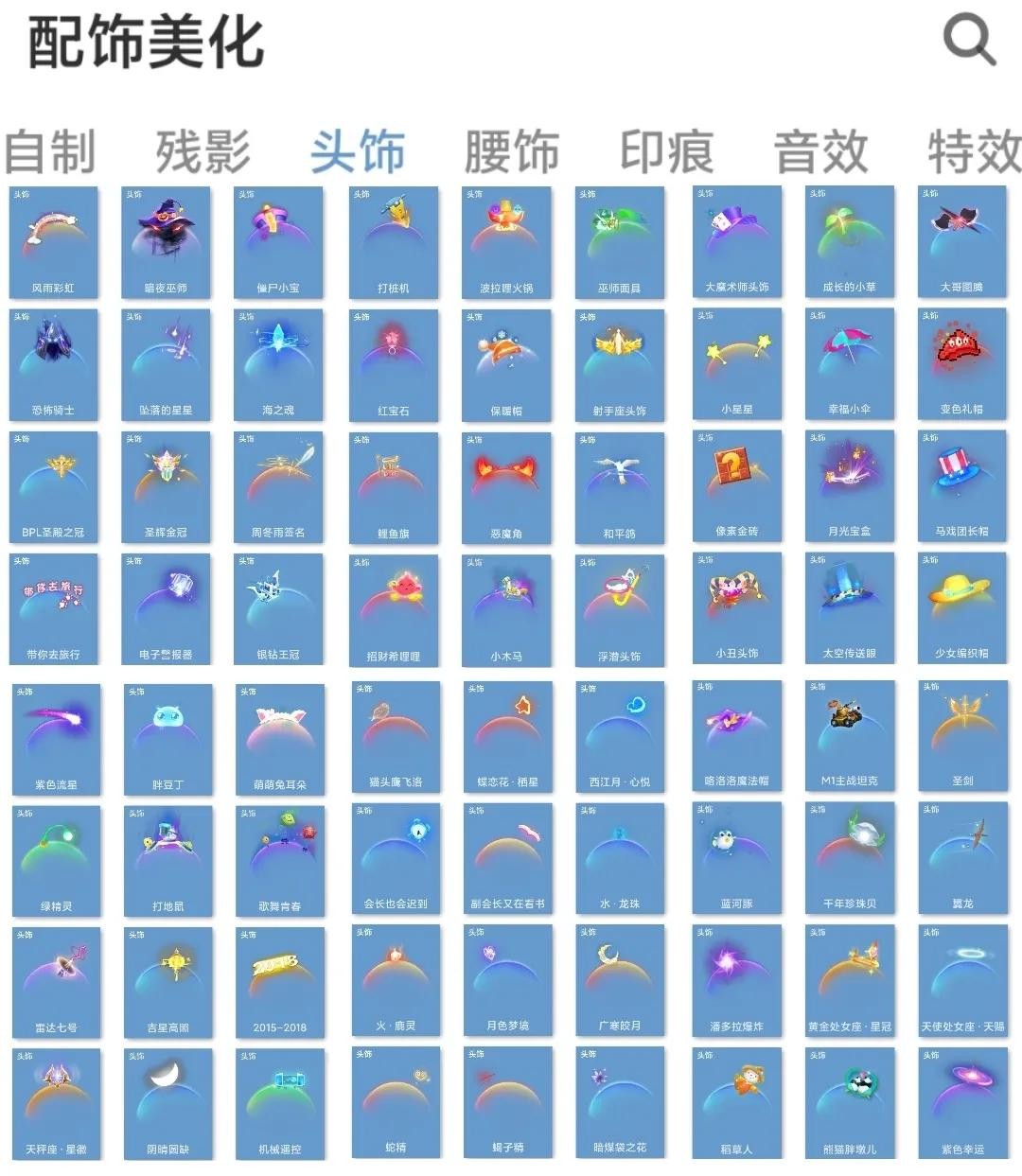Switch to the 印痕 tab

pos(666,152)
